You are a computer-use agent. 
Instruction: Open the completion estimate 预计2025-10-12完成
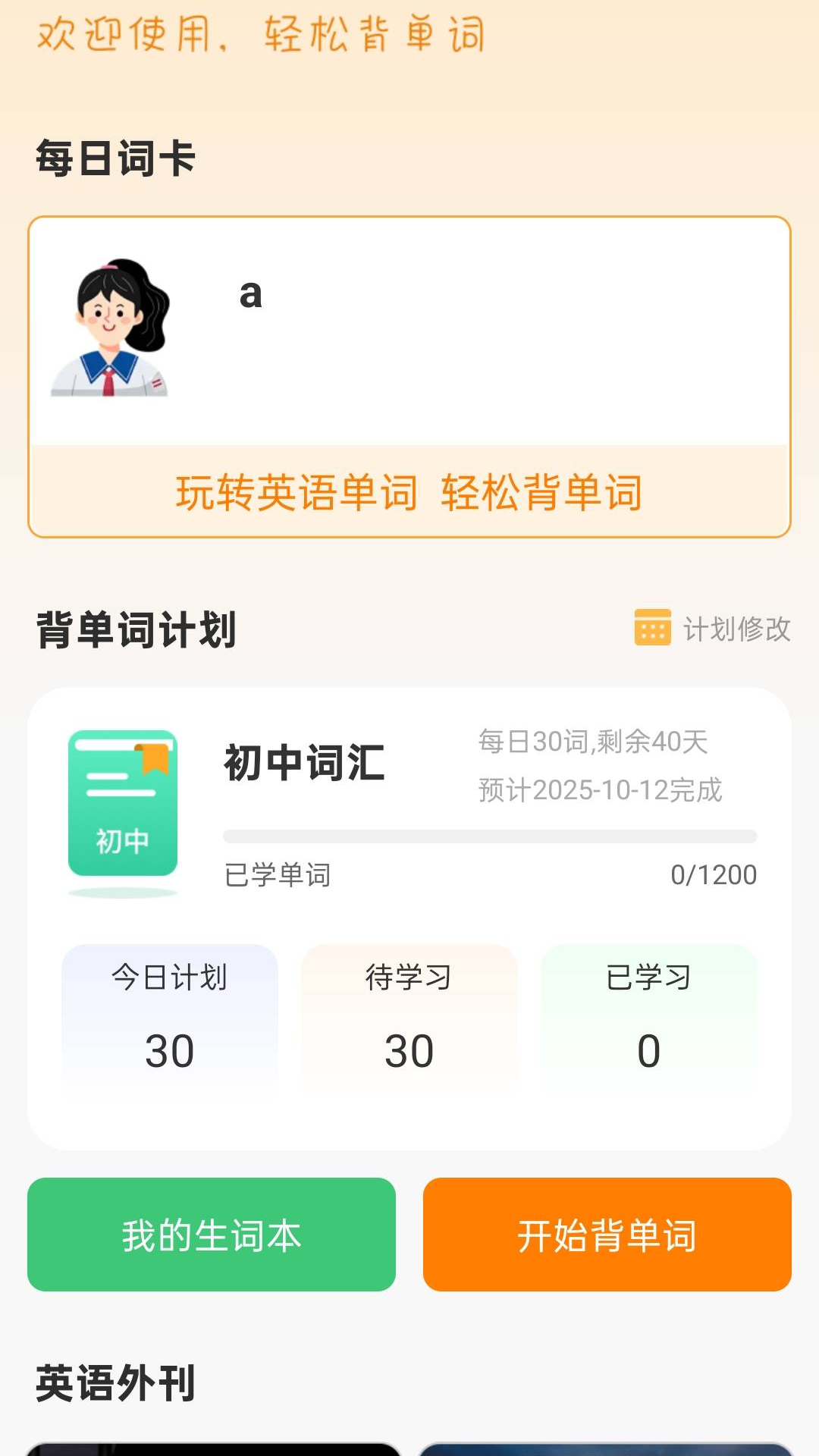coord(602,792)
